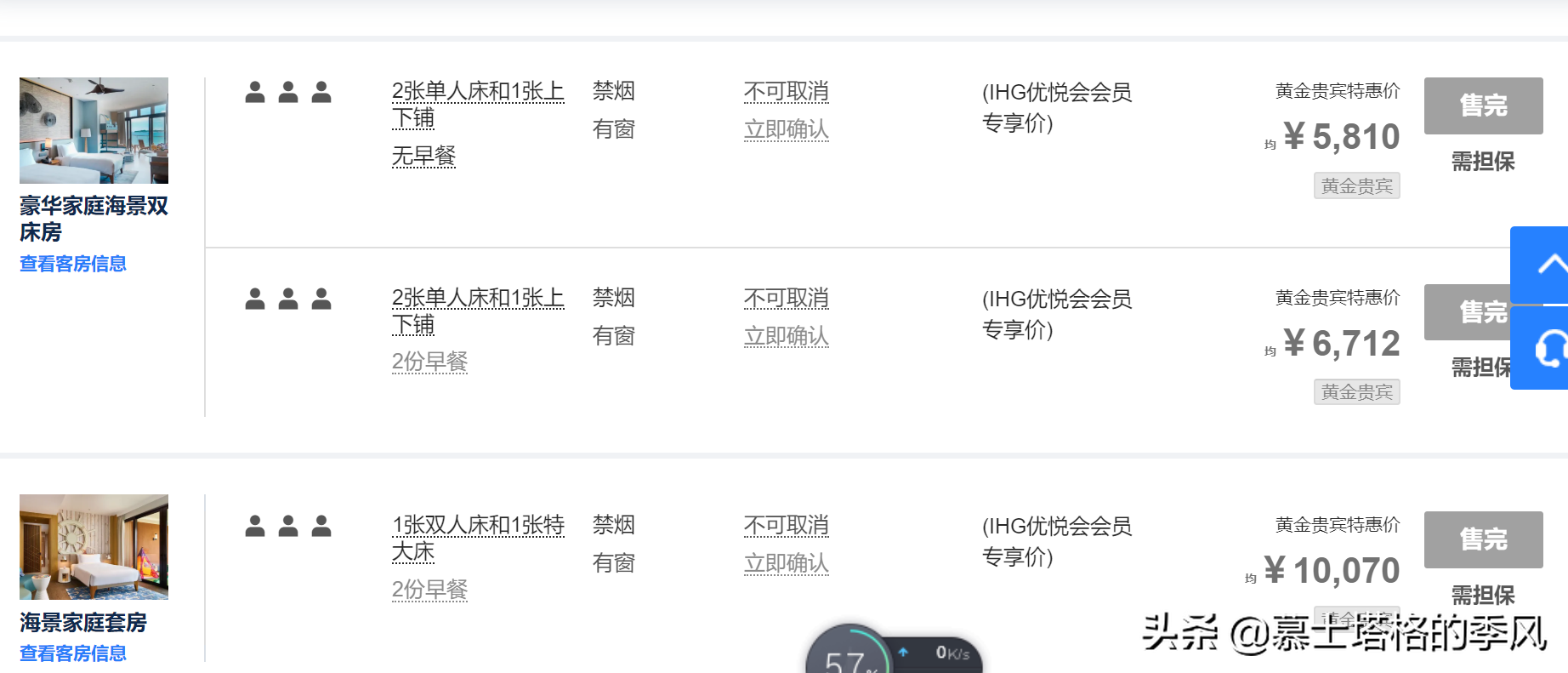Open 不可取消 policy for ¥5,810 rate
The image size is (1568, 673).
pos(786,91)
